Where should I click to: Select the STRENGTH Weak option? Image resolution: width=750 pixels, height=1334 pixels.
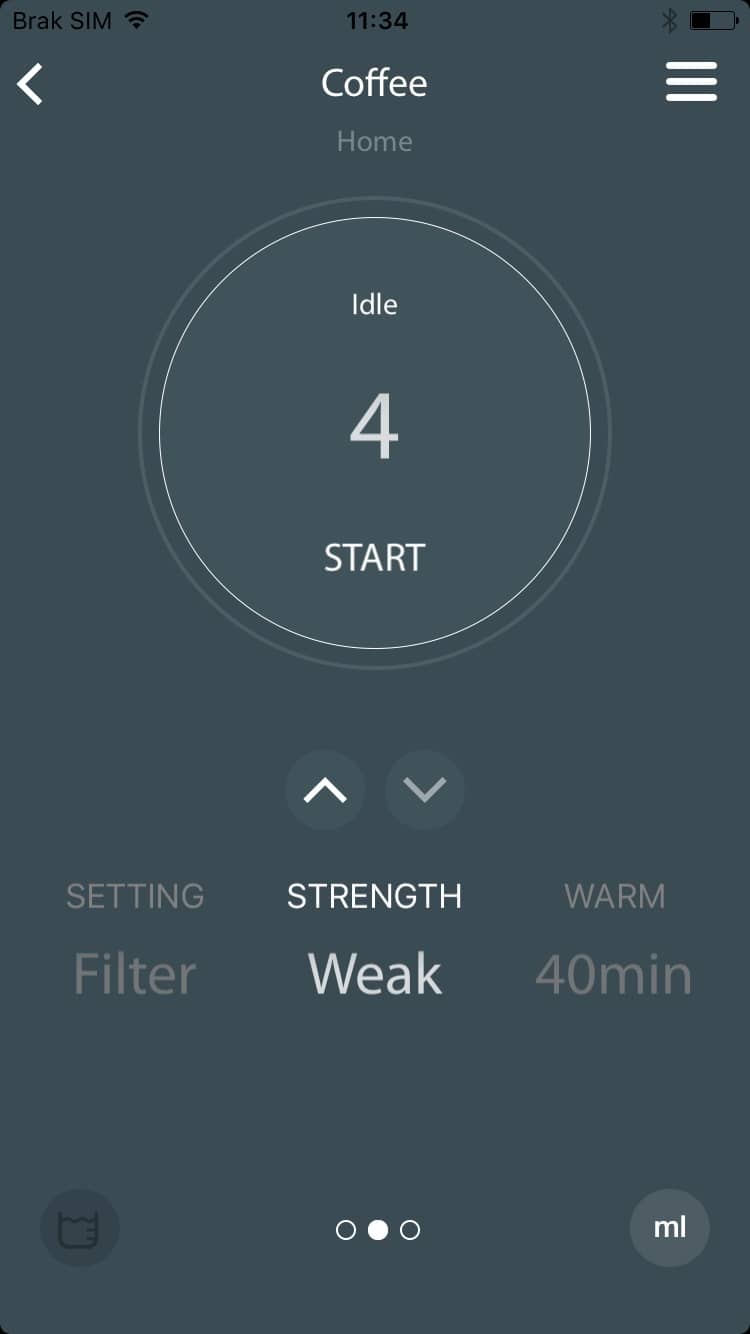[x=375, y=940]
